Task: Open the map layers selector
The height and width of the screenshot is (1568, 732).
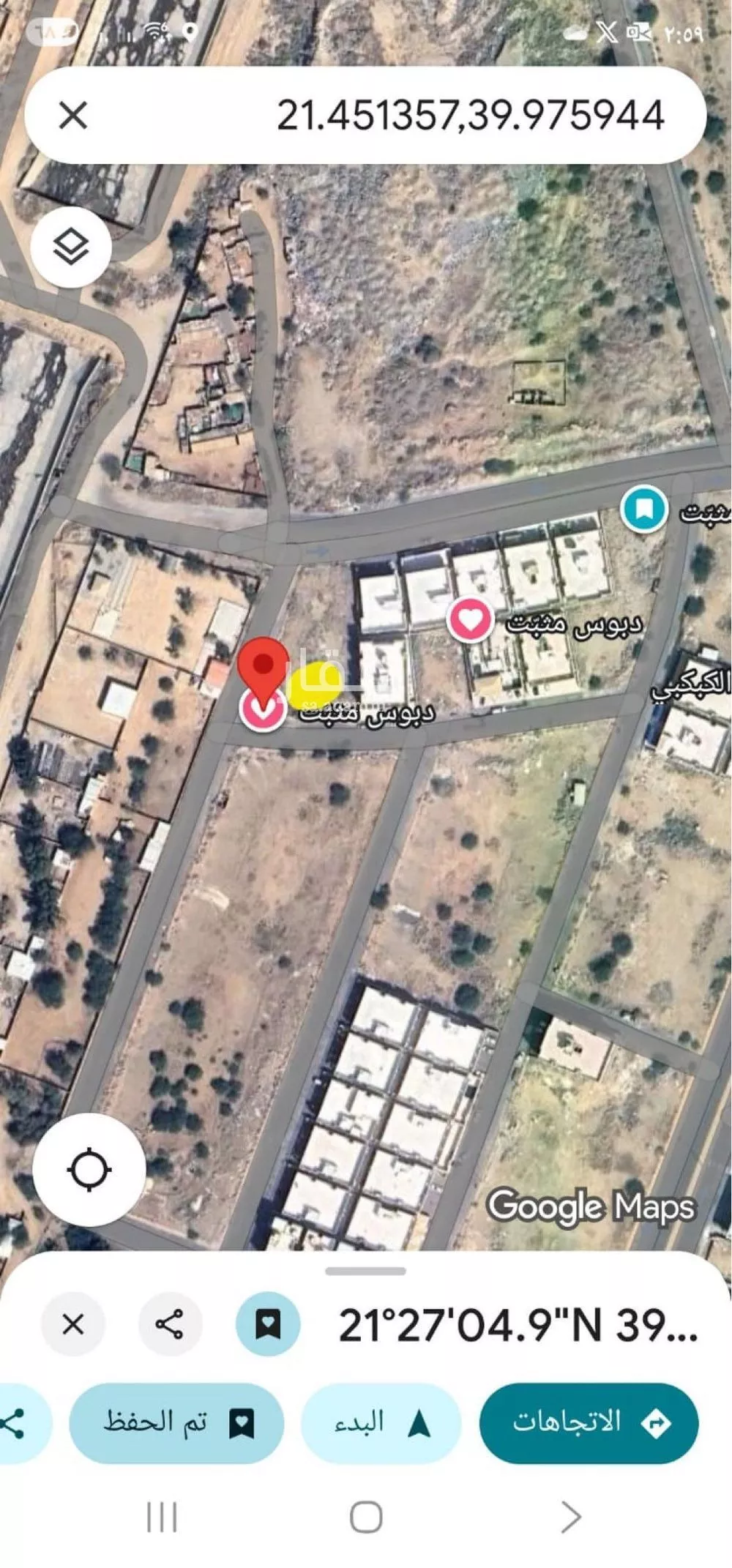Action: (72, 247)
